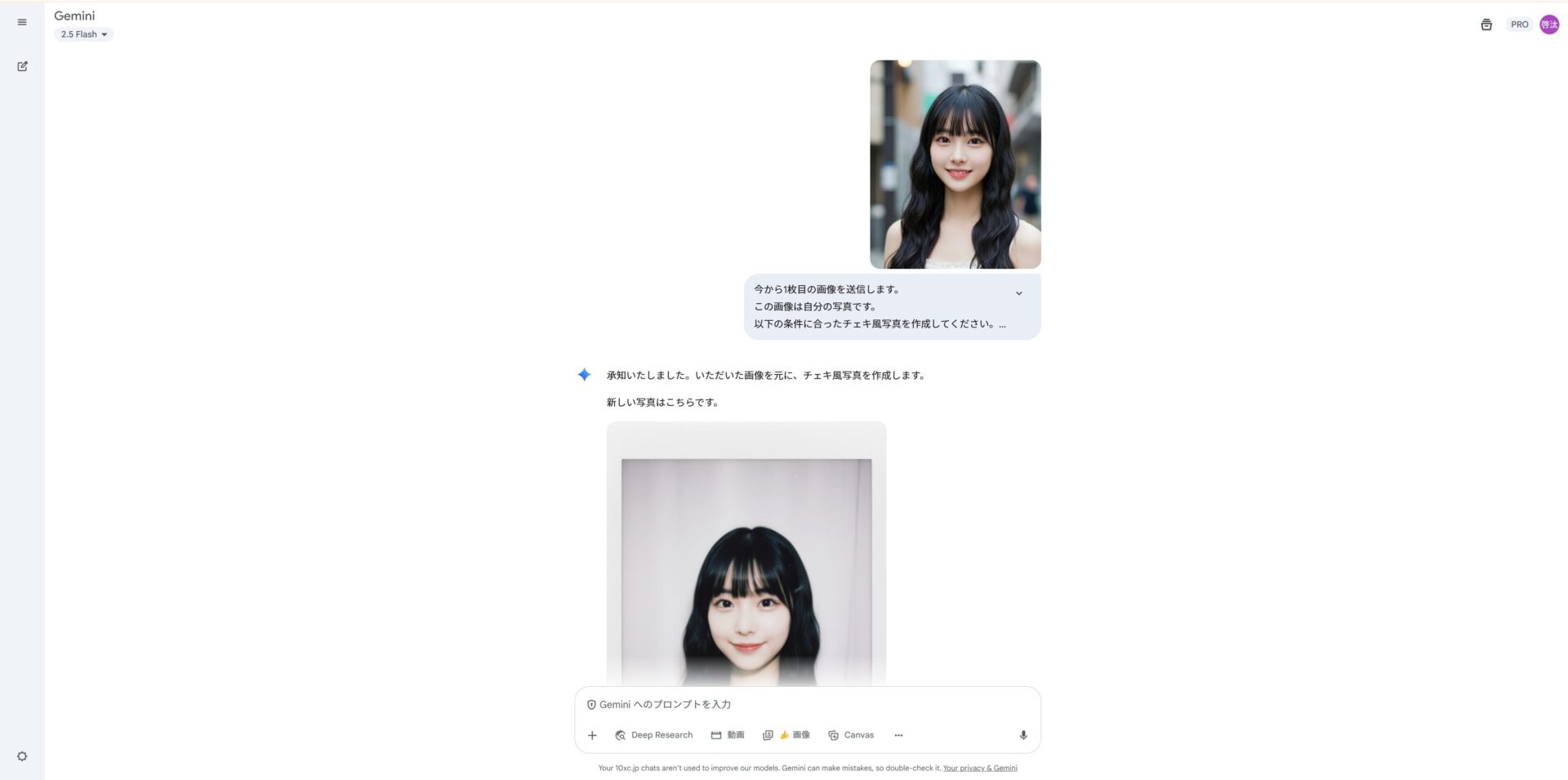
Task: Tap the microphone for voice input
Action: click(1022, 735)
